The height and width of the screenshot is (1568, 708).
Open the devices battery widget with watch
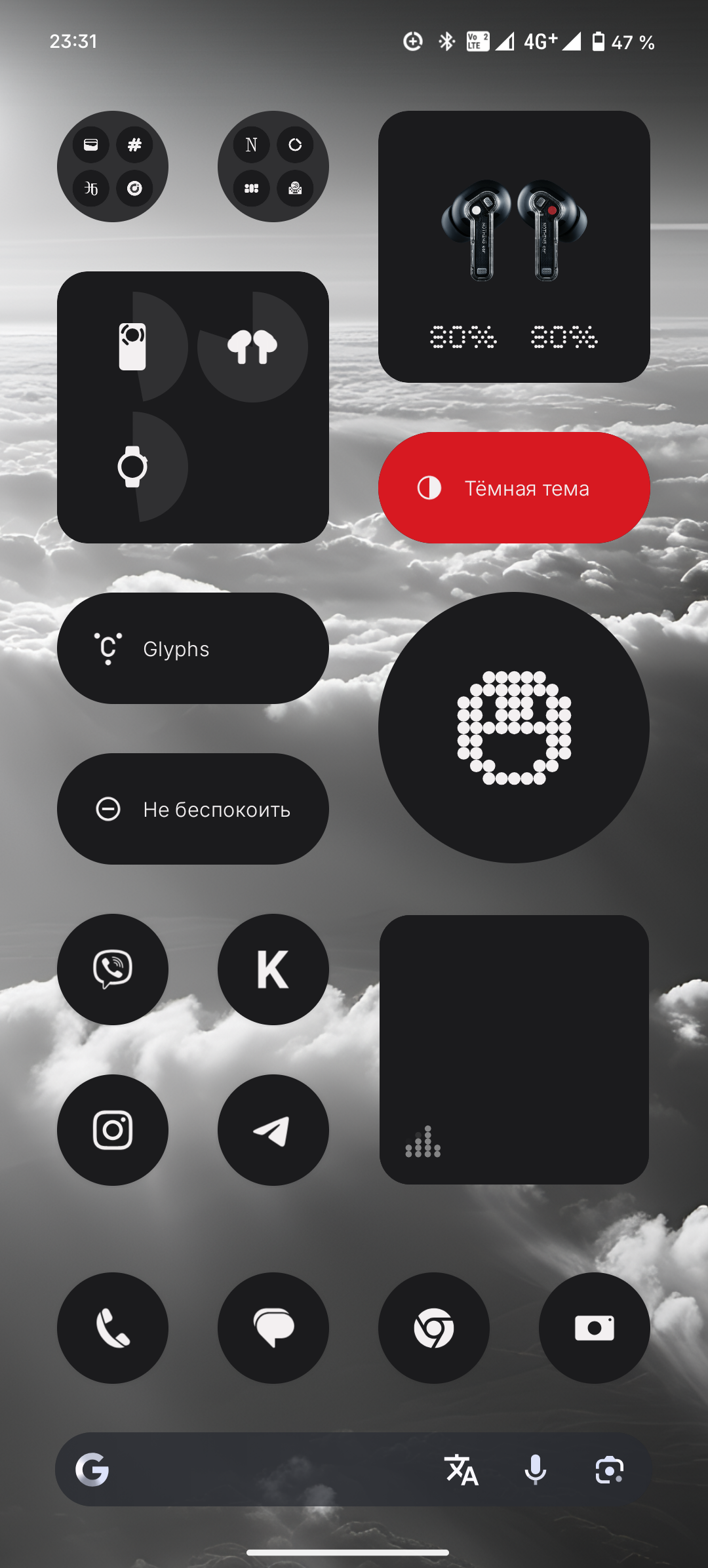(193, 407)
